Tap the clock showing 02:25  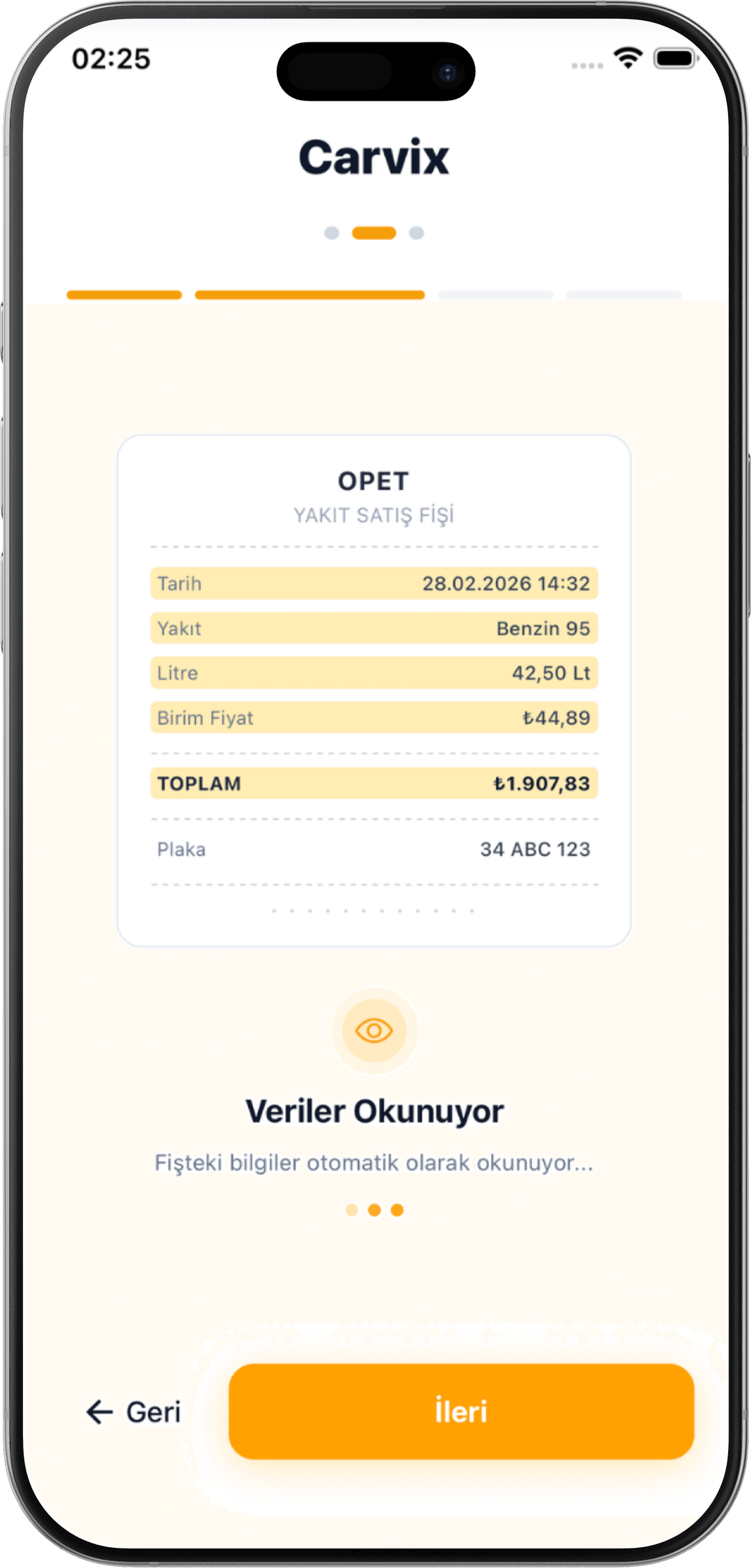tap(111, 60)
